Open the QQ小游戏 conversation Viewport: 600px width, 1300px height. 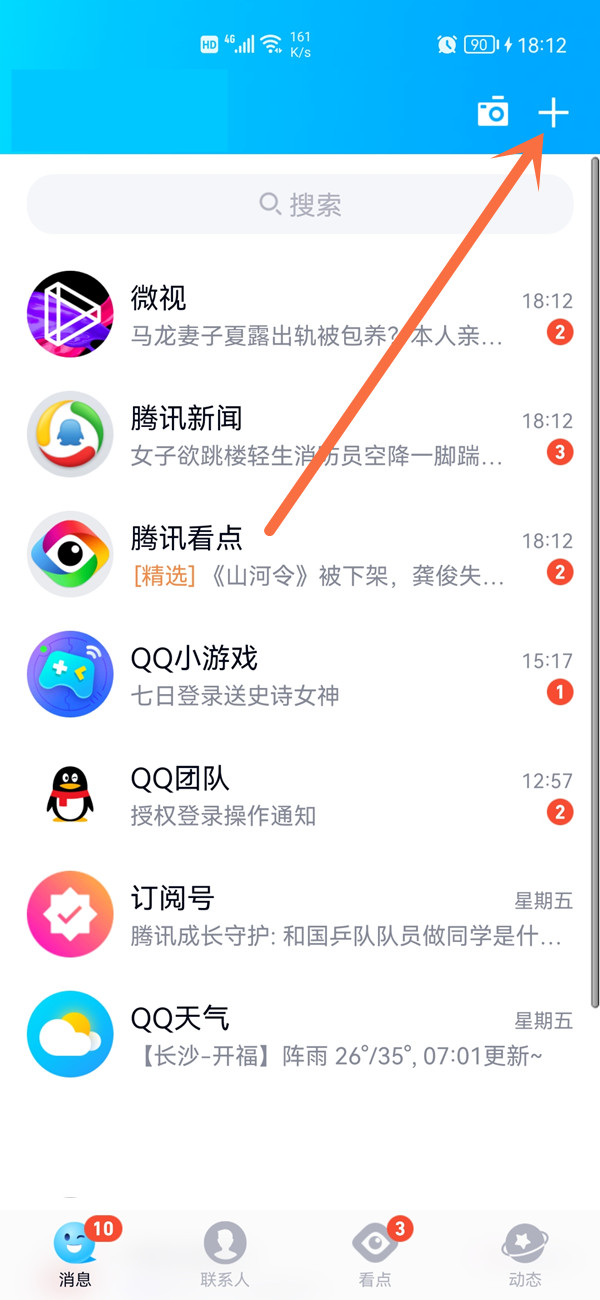click(300, 674)
